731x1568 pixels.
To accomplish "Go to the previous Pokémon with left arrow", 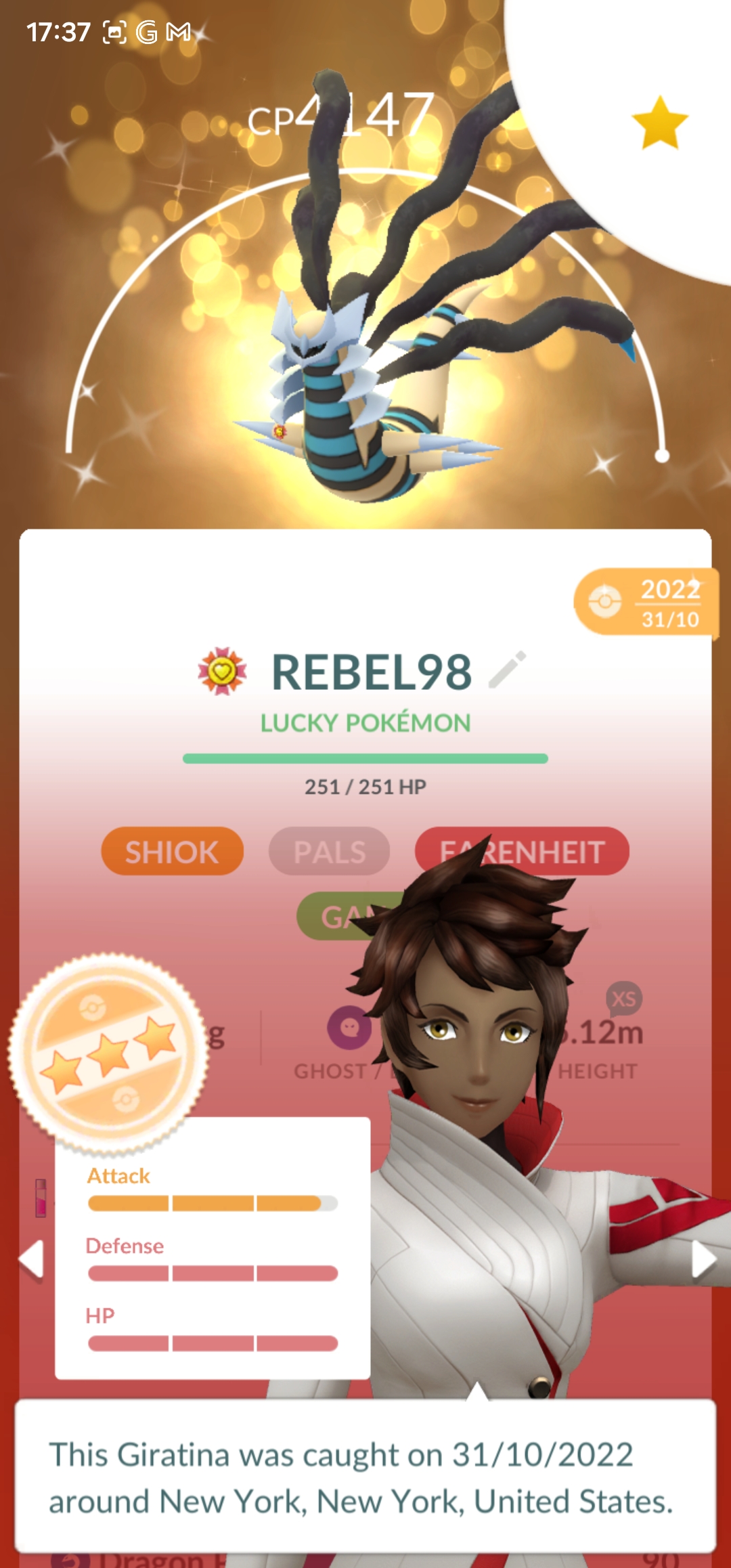I will (x=31, y=1259).
